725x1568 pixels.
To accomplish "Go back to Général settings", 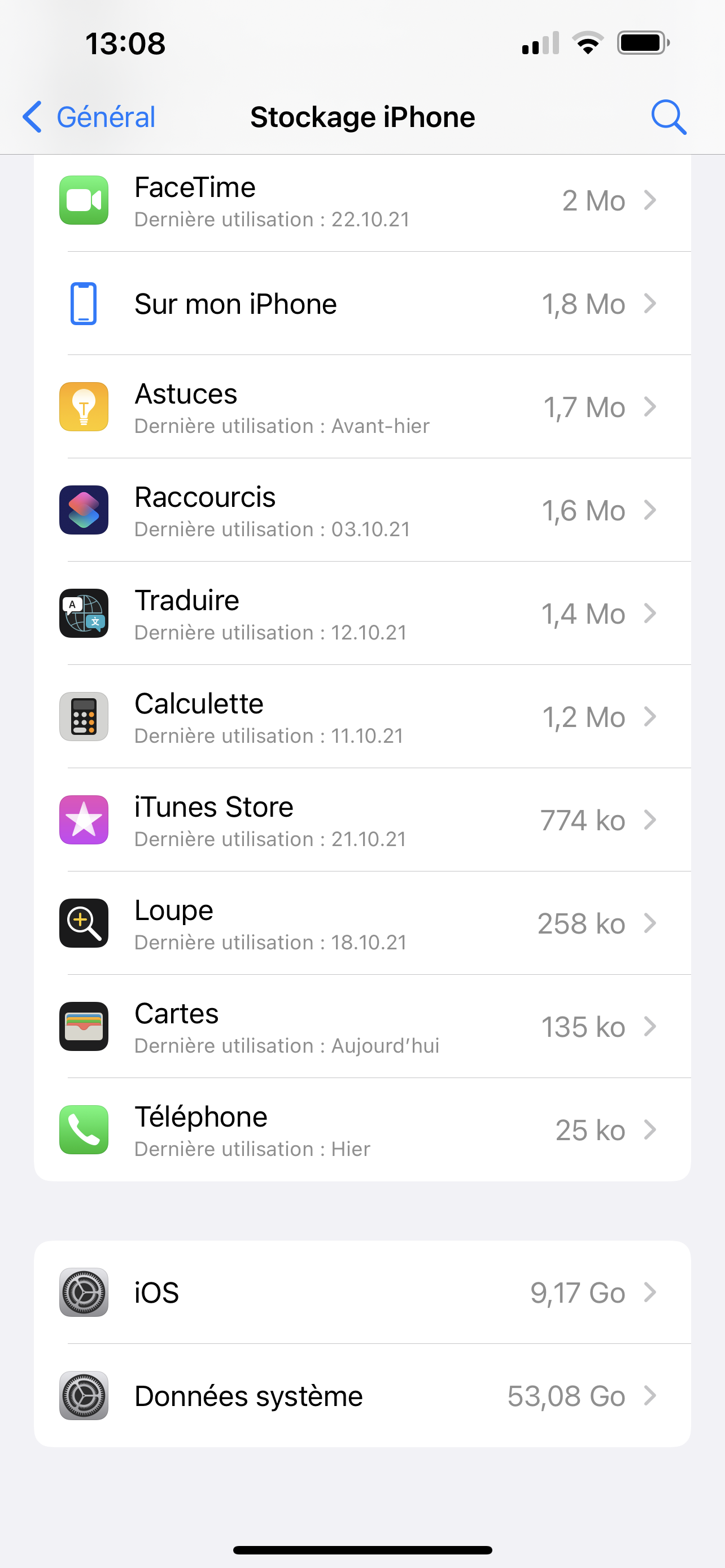I will tap(89, 117).
